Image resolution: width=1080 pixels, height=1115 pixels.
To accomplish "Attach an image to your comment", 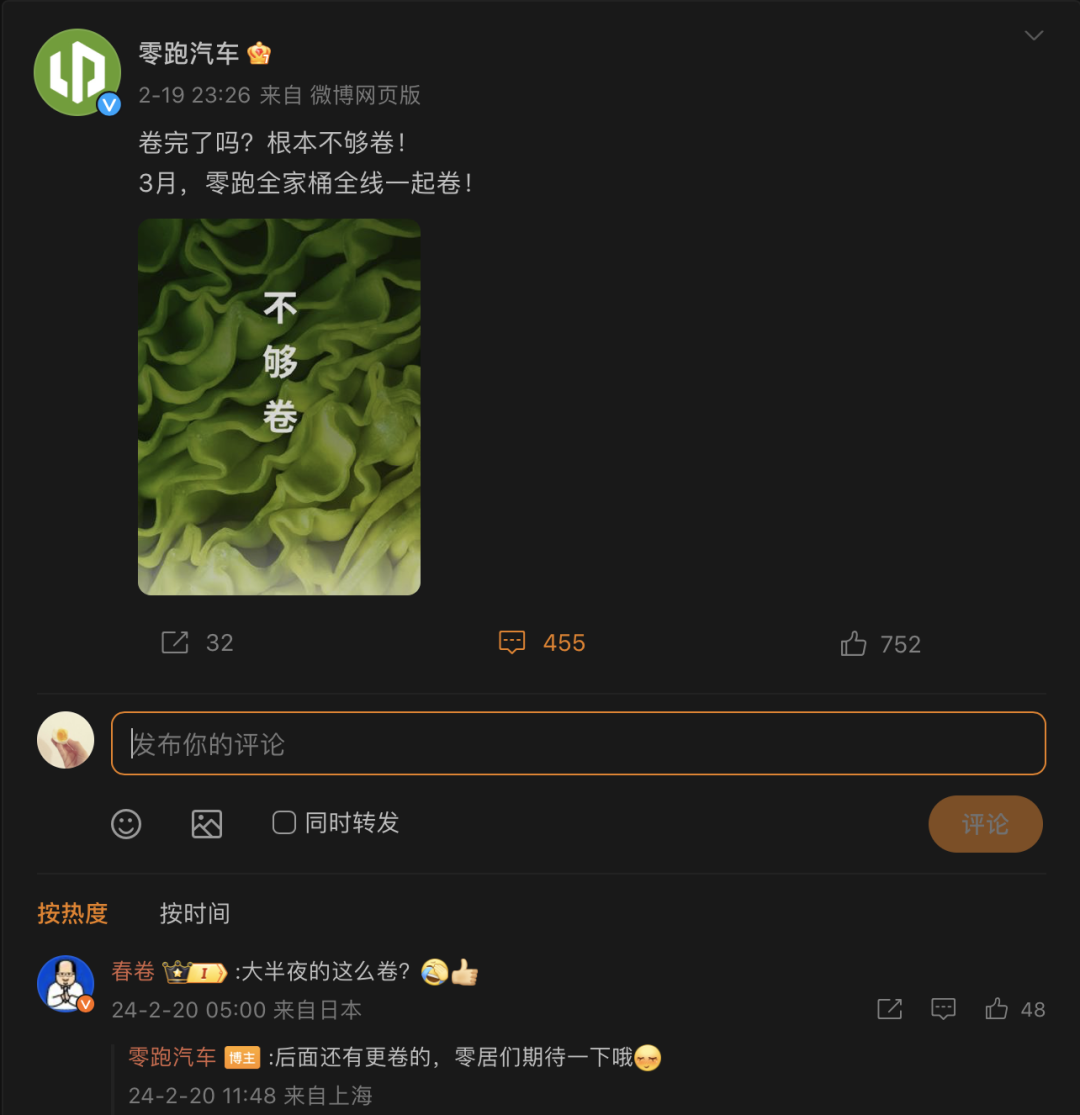I will pyautogui.click(x=207, y=823).
